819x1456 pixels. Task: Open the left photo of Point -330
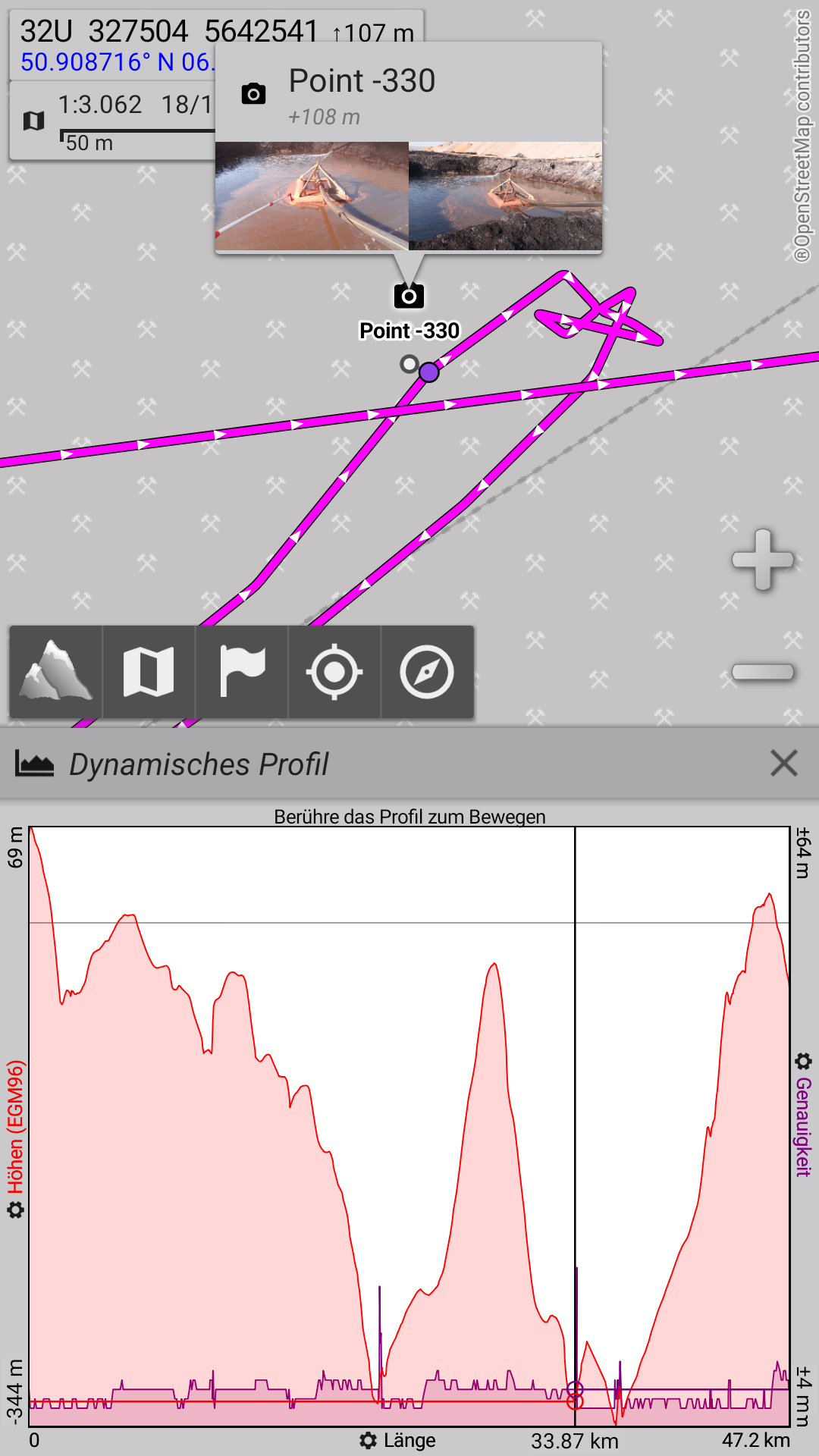312,196
